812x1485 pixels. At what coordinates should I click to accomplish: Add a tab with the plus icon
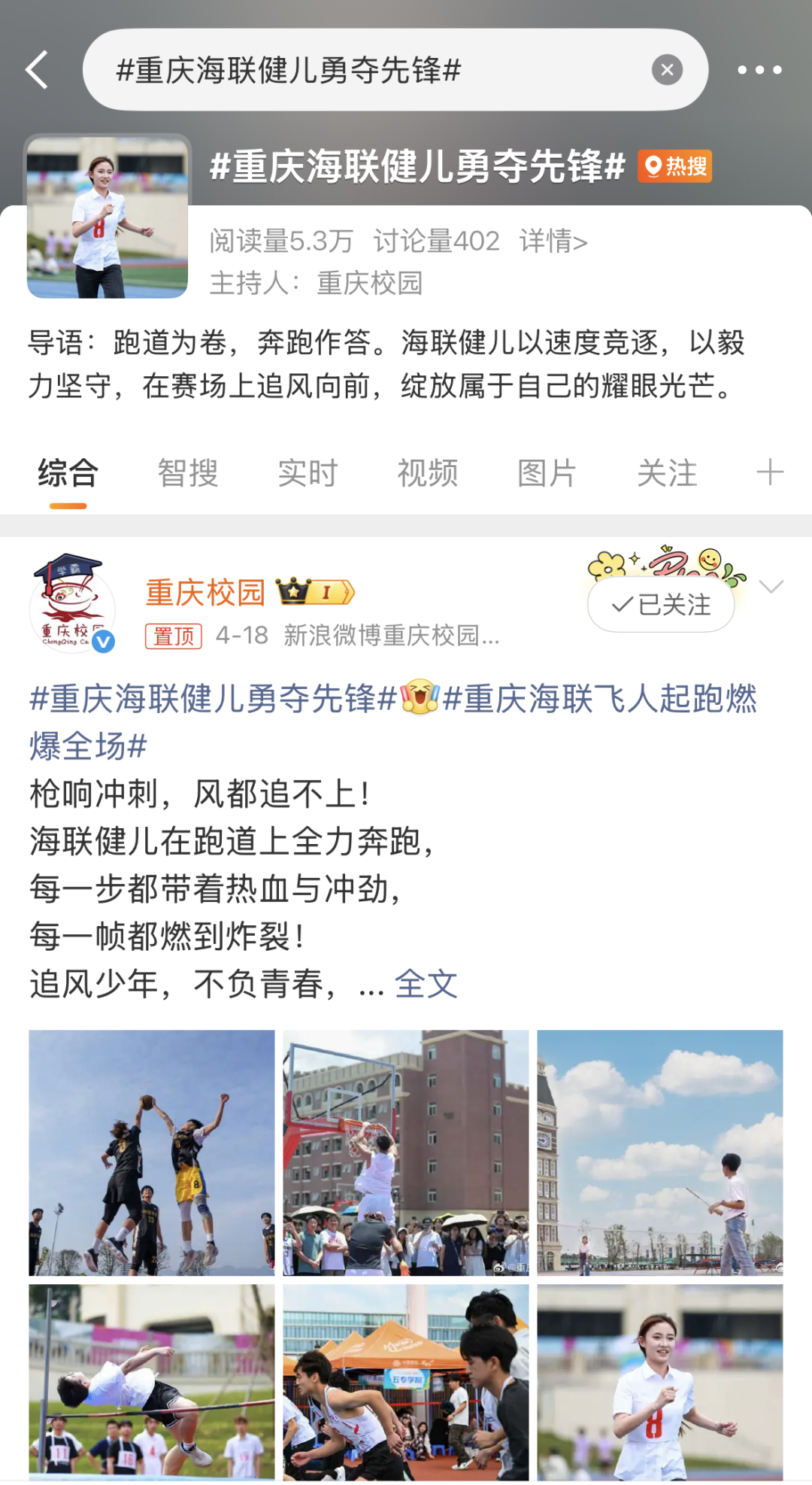coord(770,472)
